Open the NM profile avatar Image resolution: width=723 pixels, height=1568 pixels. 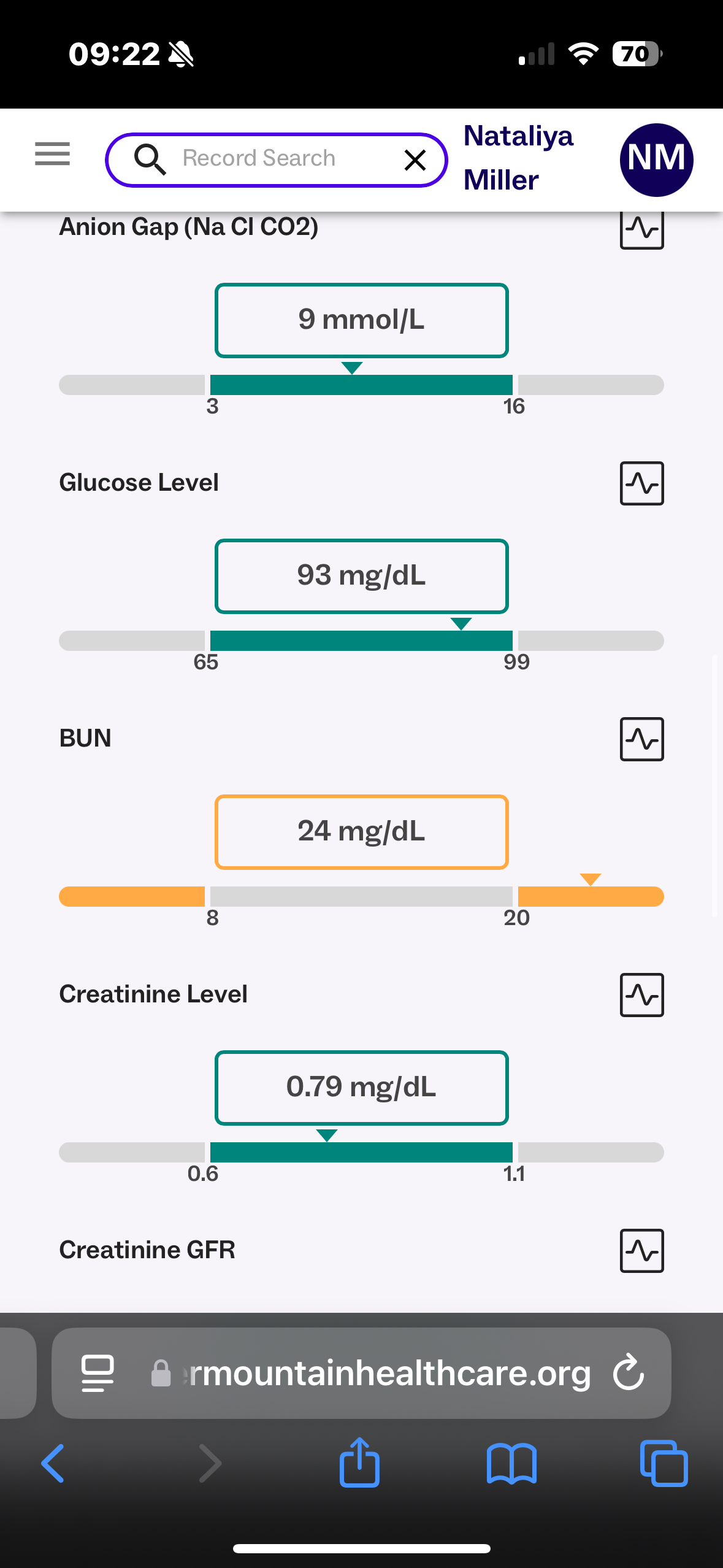click(x=656, y=159)
